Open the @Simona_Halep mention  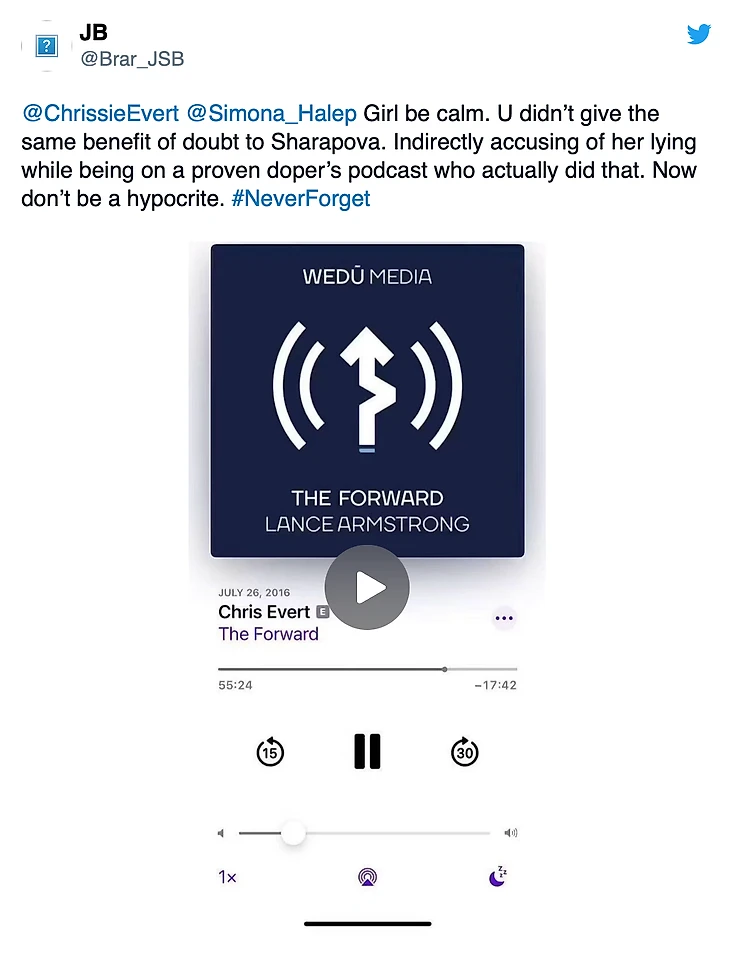271,113
